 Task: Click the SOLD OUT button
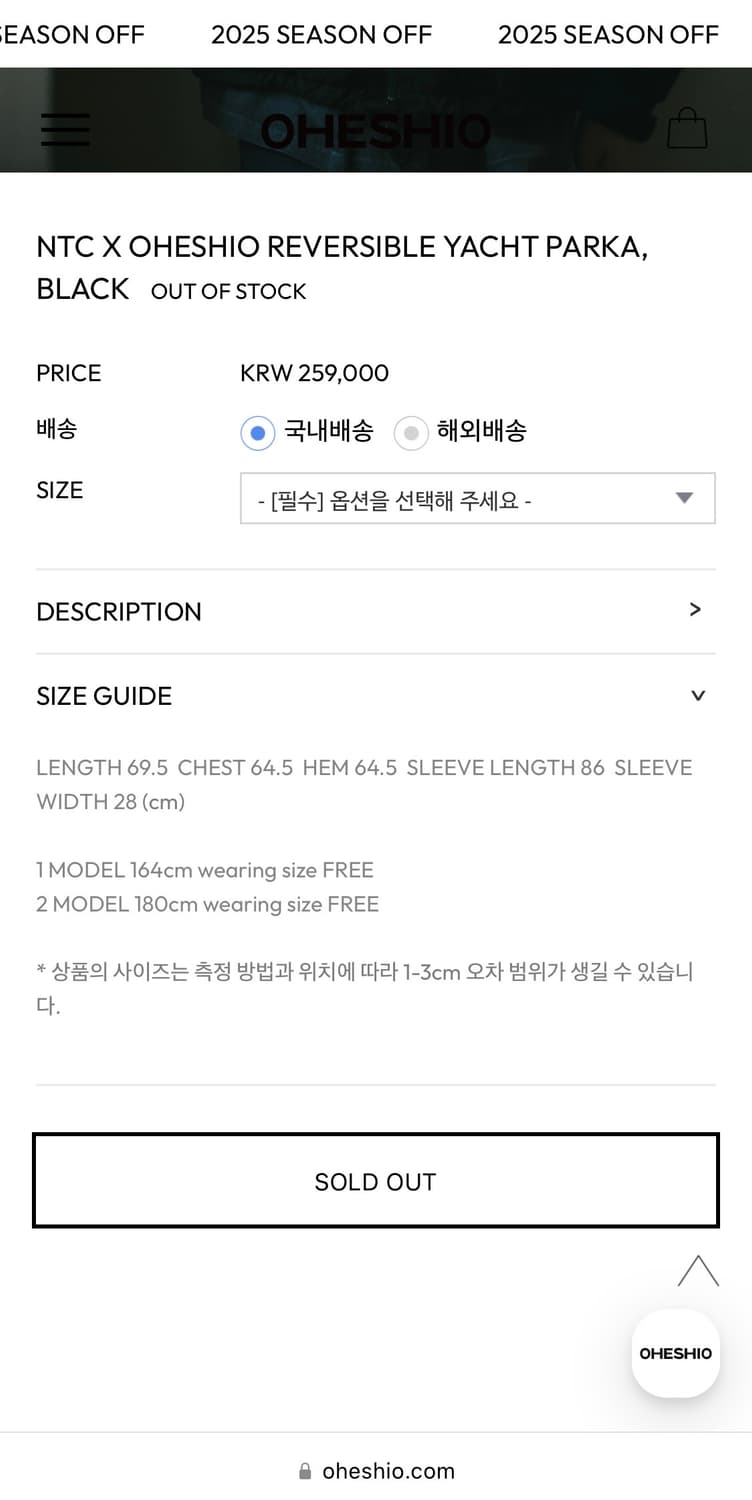[x=375, y=1180]
